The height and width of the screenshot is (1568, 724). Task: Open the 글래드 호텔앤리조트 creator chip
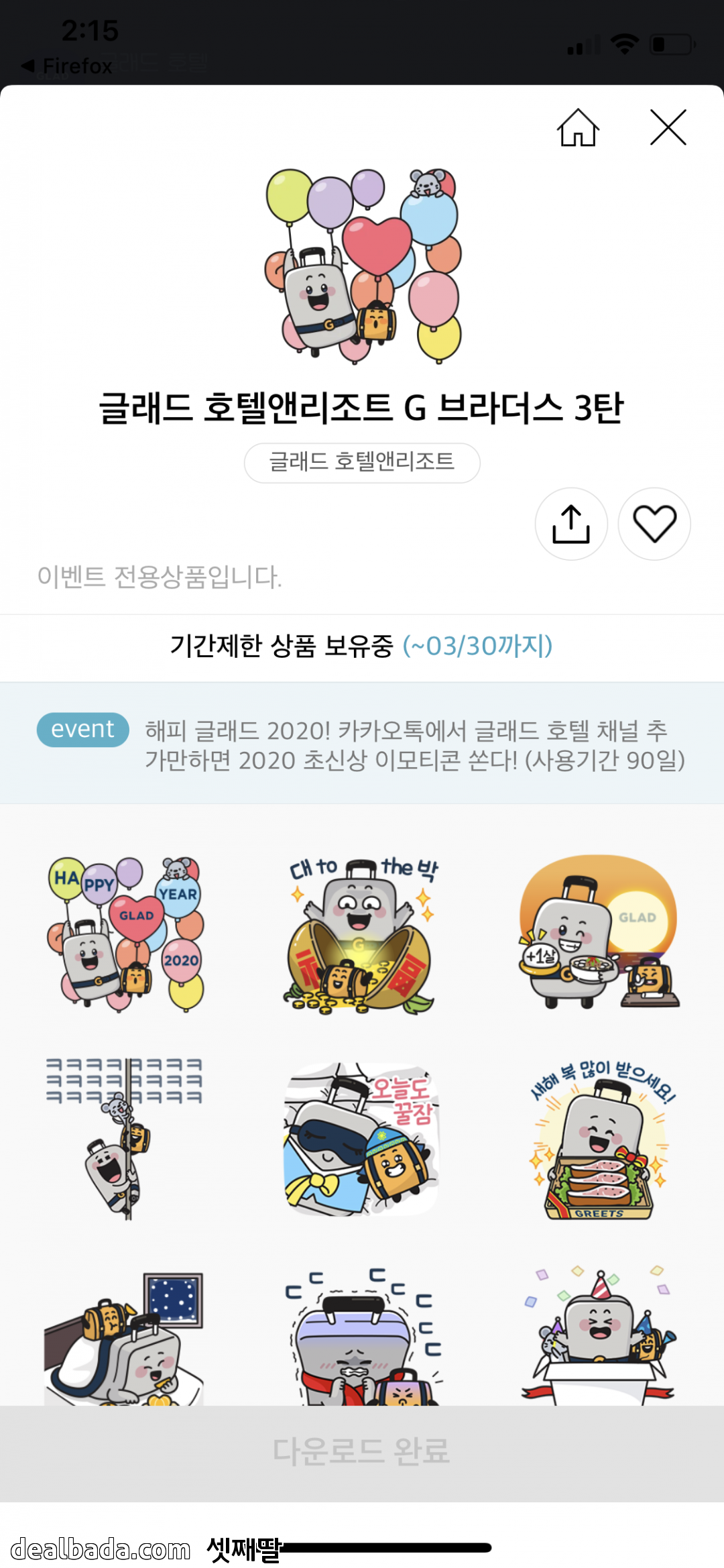pyautogui.click(x=362, y=462)
